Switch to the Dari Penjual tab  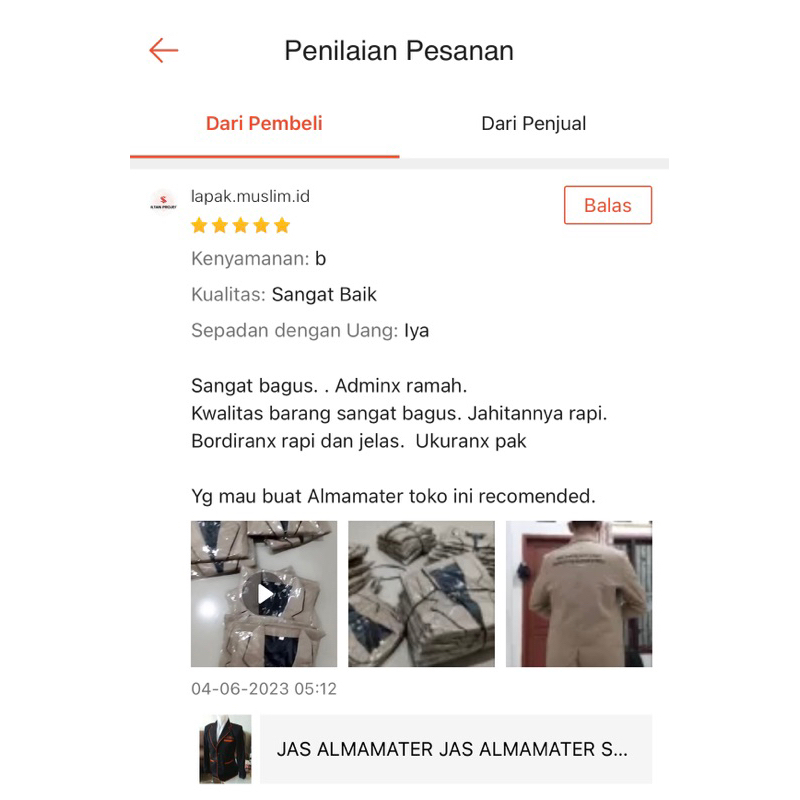point(533,124)
